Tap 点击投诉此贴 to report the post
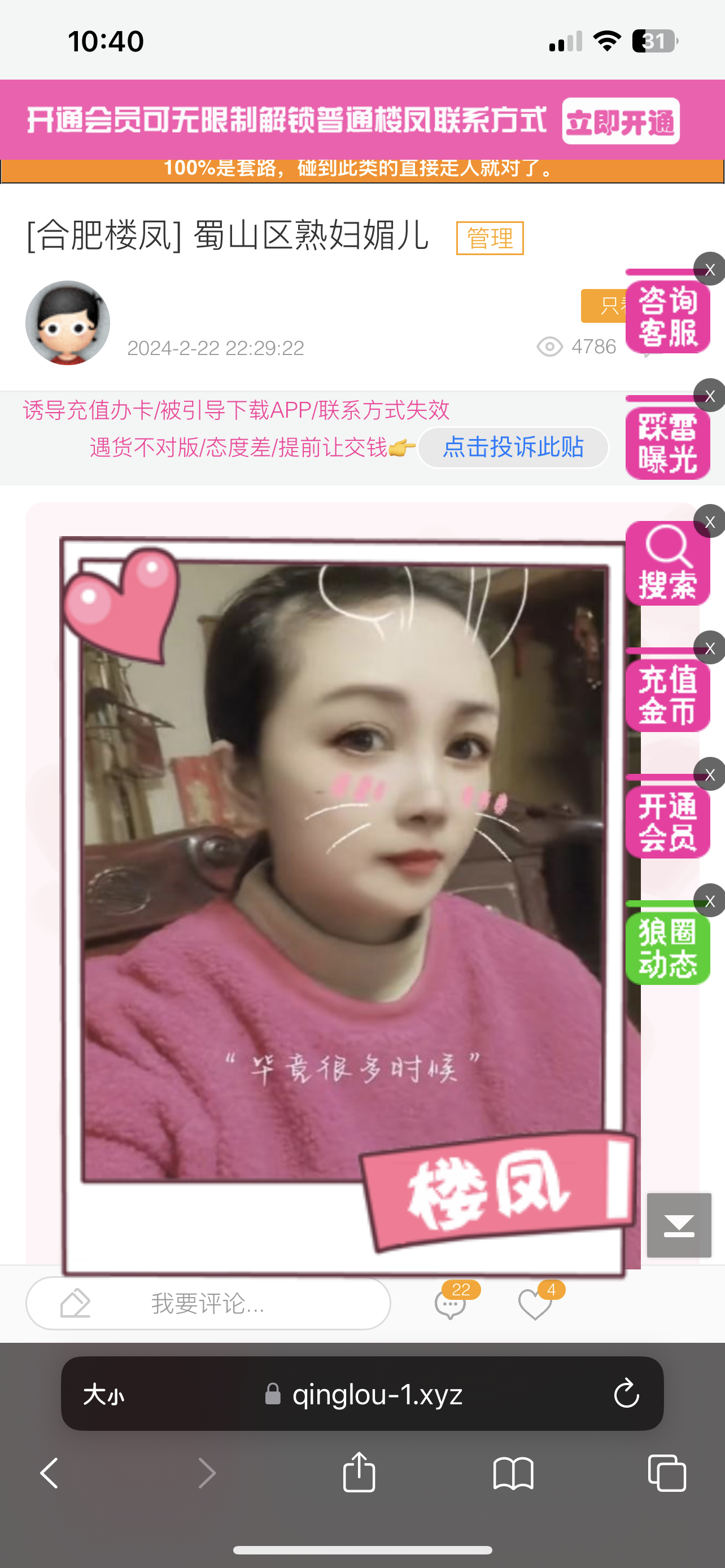The width and height of the screenshot is (725, 1568). tap(513, 448)
